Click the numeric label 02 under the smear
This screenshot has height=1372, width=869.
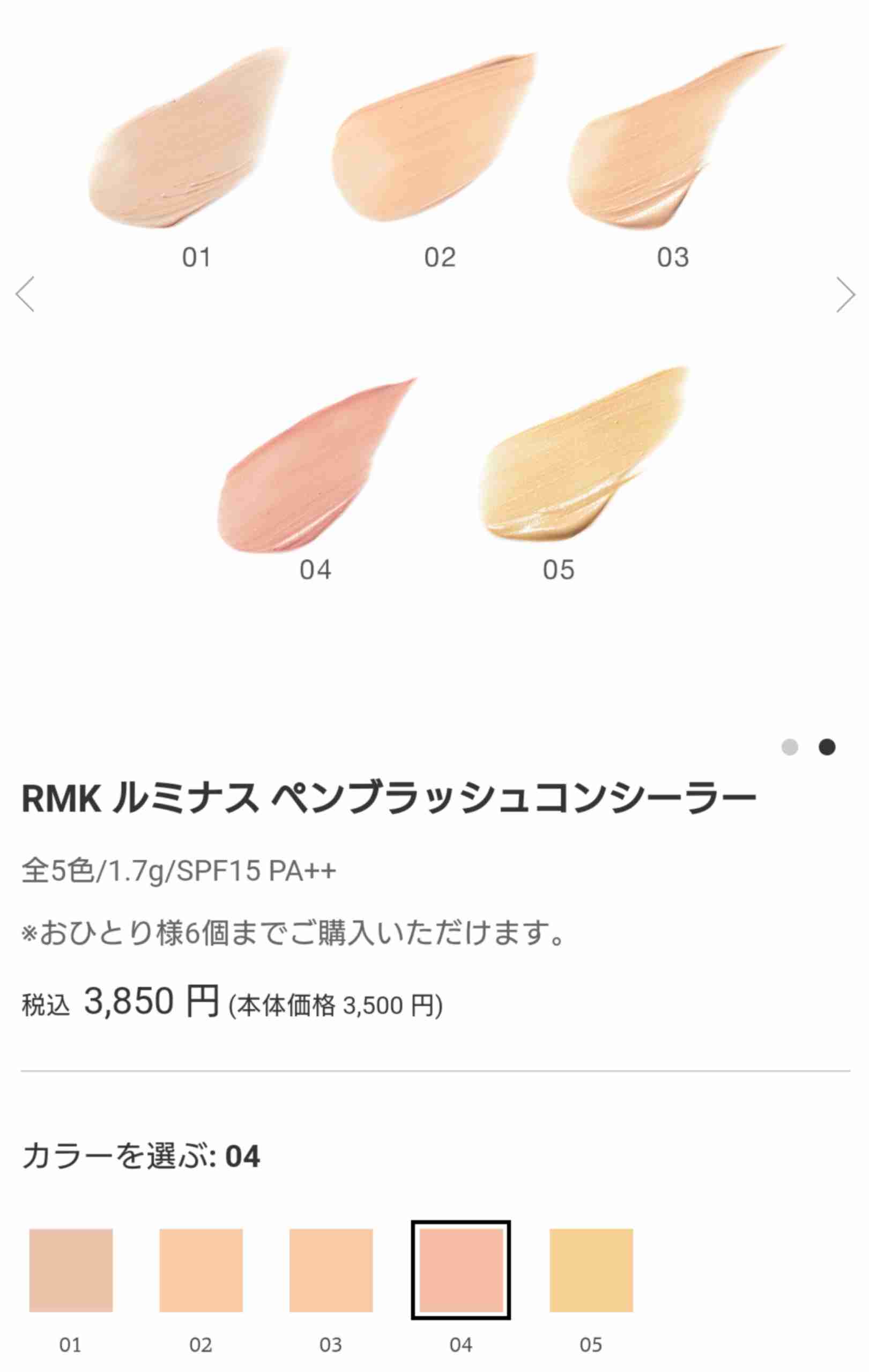[439, 257]
